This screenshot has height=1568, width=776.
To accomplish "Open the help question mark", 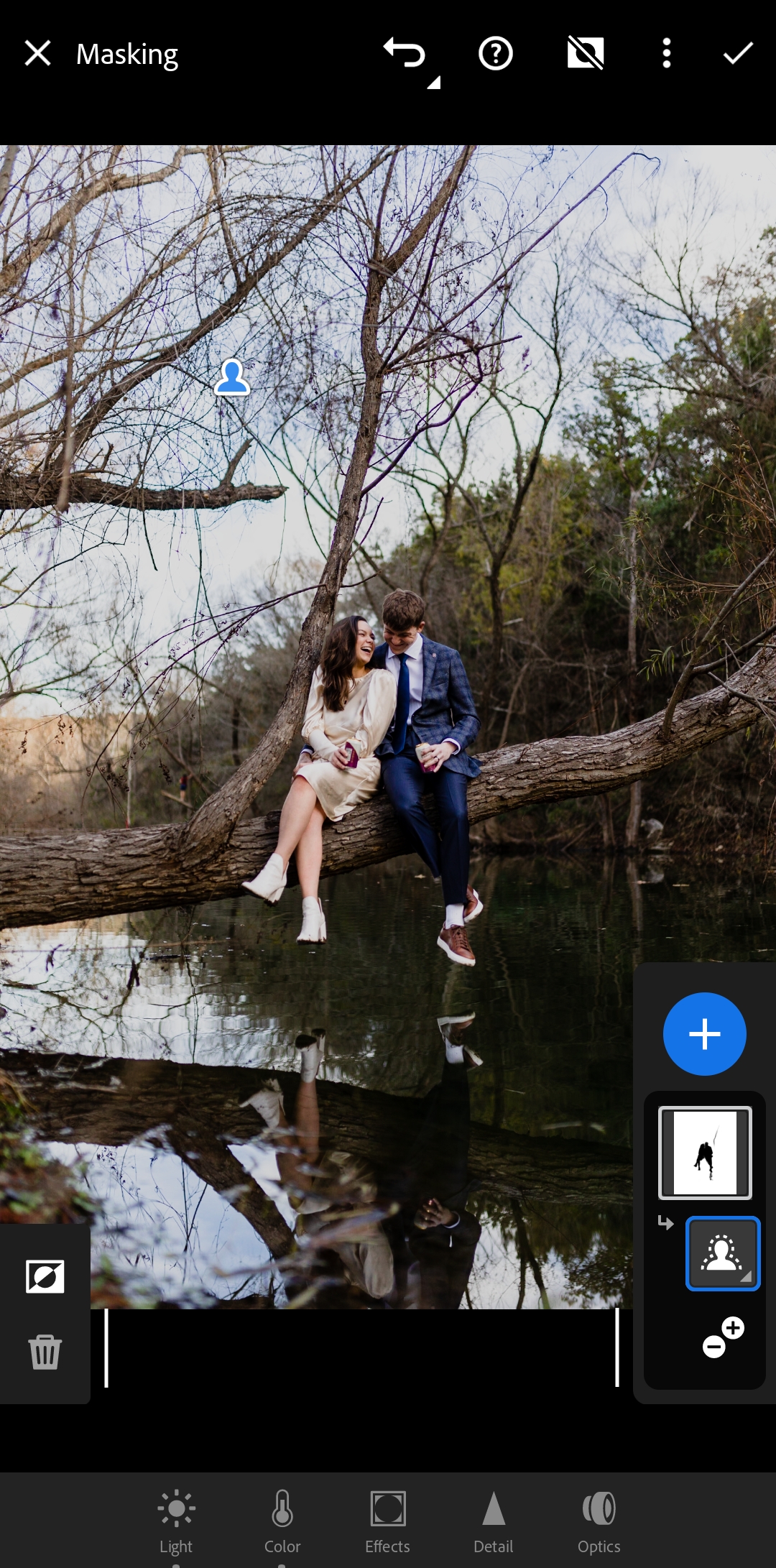I will pos(495,53).
